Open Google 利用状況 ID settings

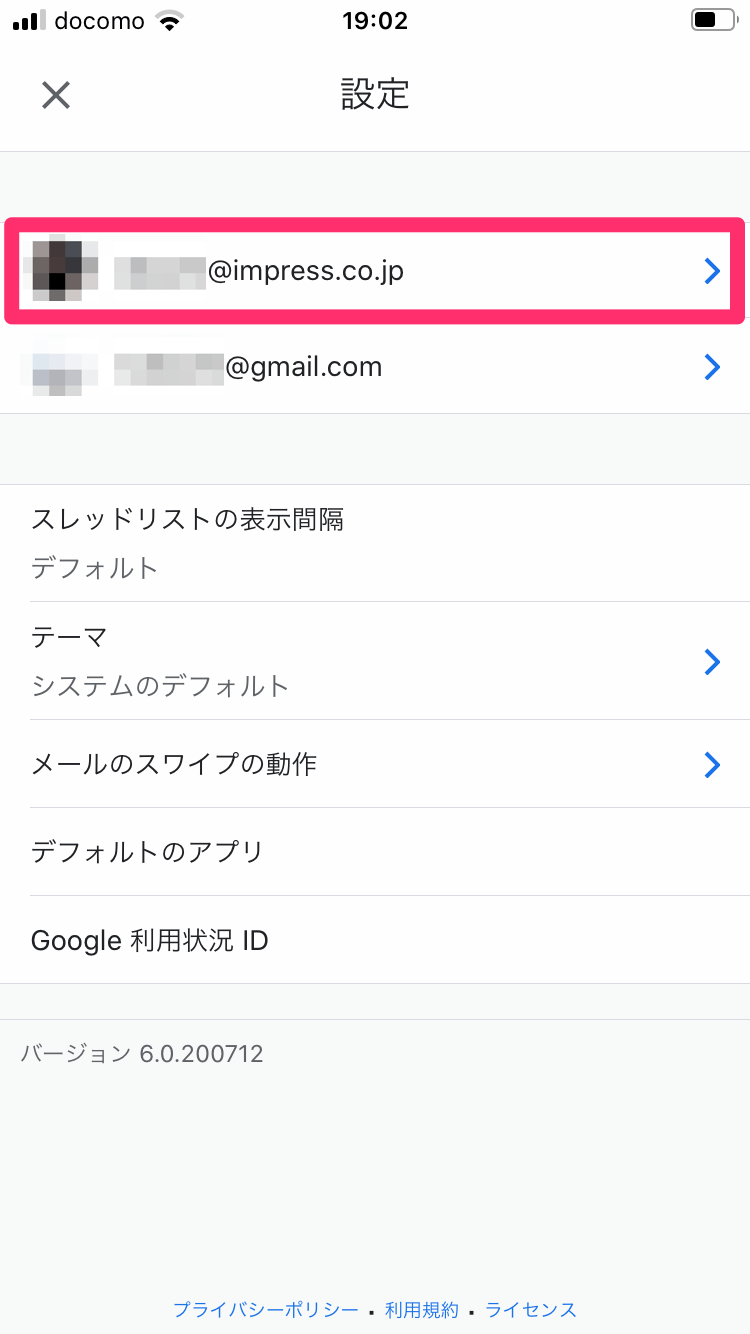coord(375,940)
